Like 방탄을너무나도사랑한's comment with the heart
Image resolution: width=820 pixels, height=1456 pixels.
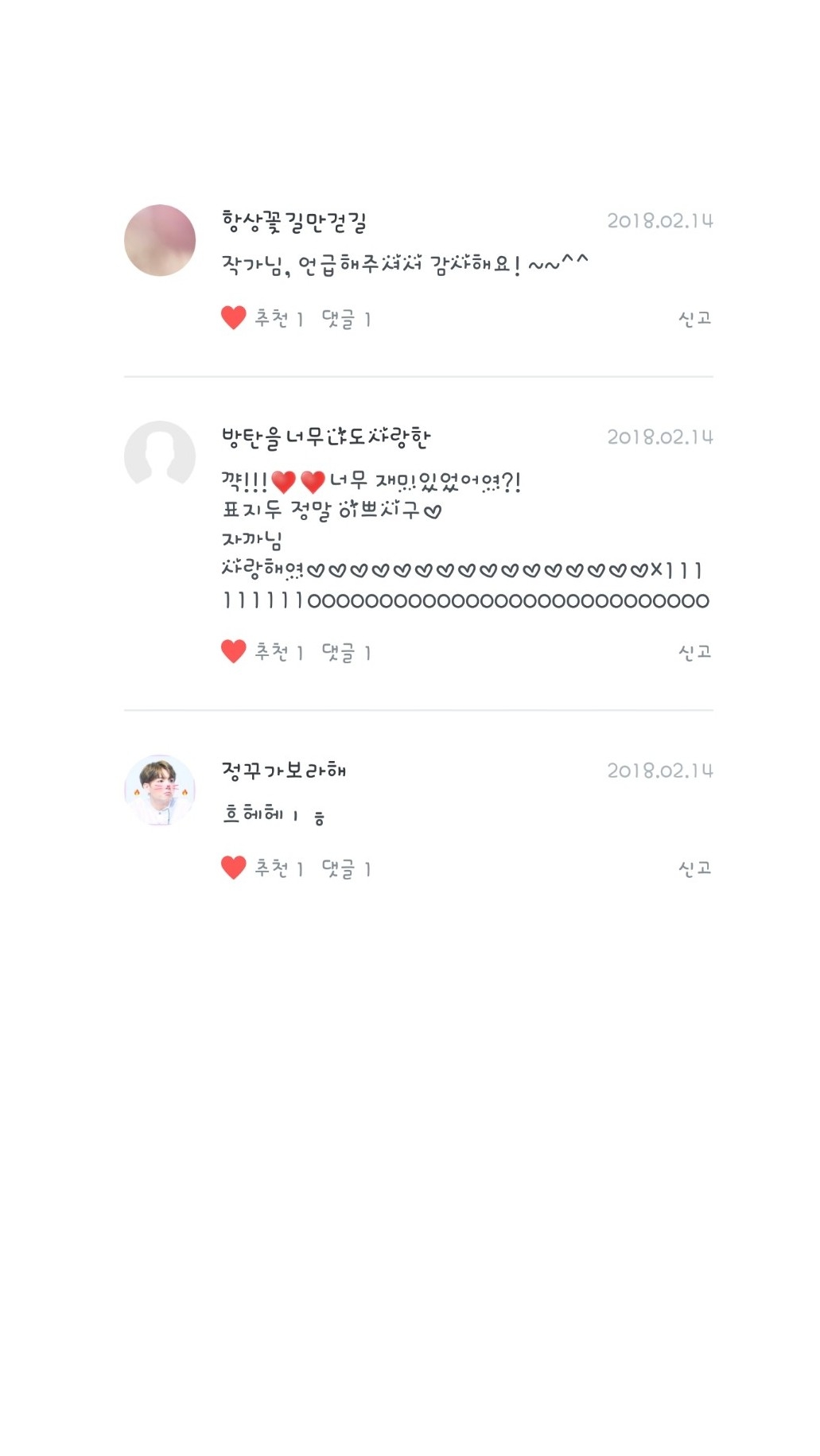(233, 652)
